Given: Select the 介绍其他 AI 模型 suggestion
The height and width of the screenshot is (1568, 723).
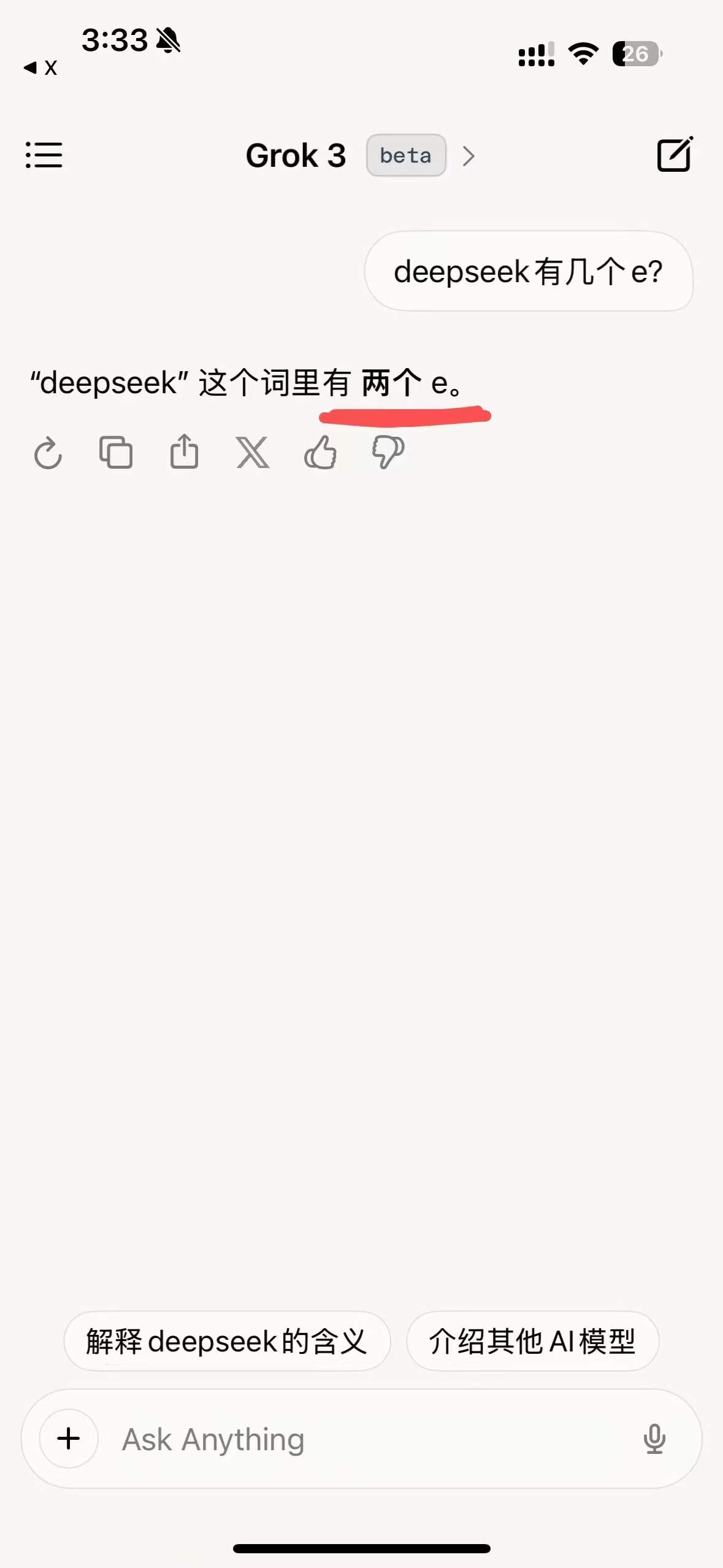Looking at the screenshot, I should tap(532, 1341).
